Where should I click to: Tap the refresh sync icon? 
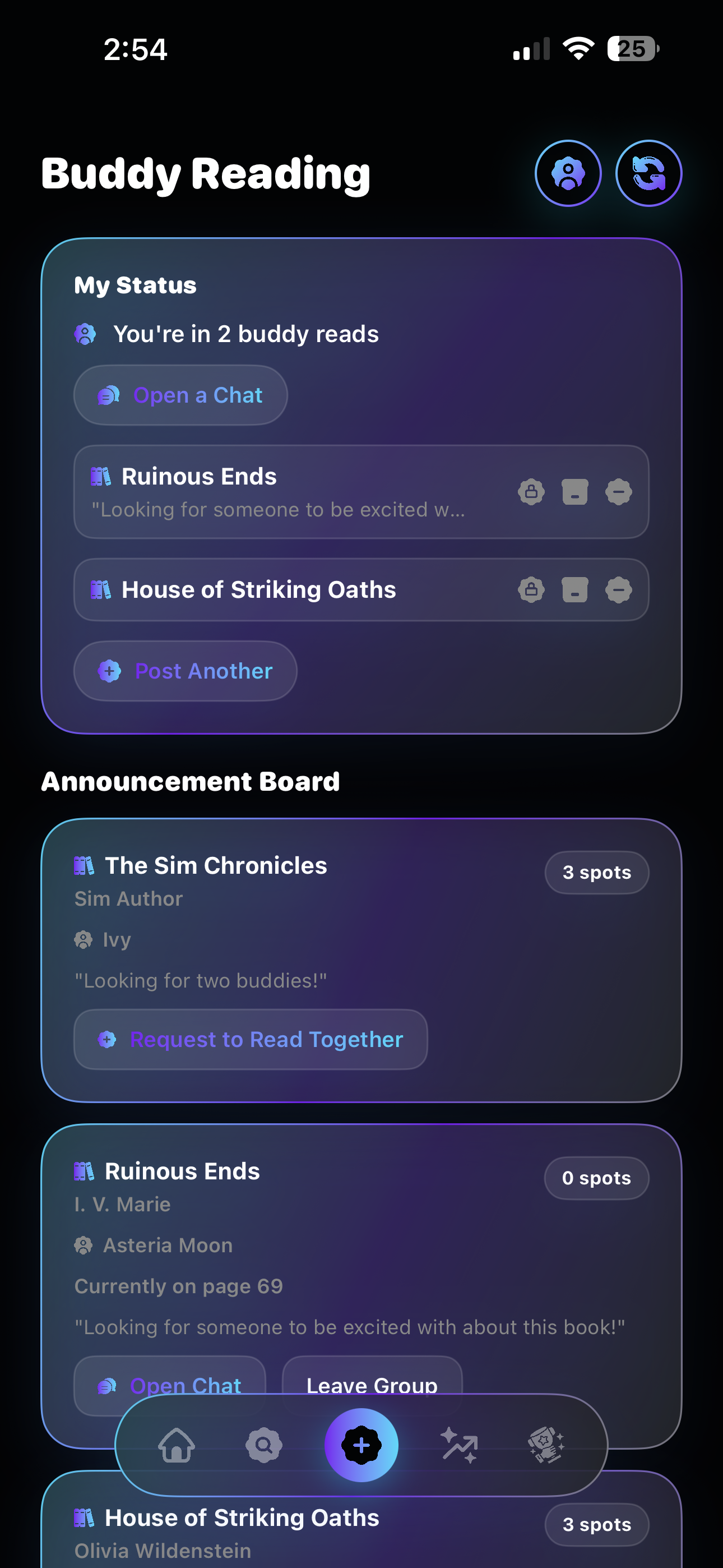[x=649, y=173]
